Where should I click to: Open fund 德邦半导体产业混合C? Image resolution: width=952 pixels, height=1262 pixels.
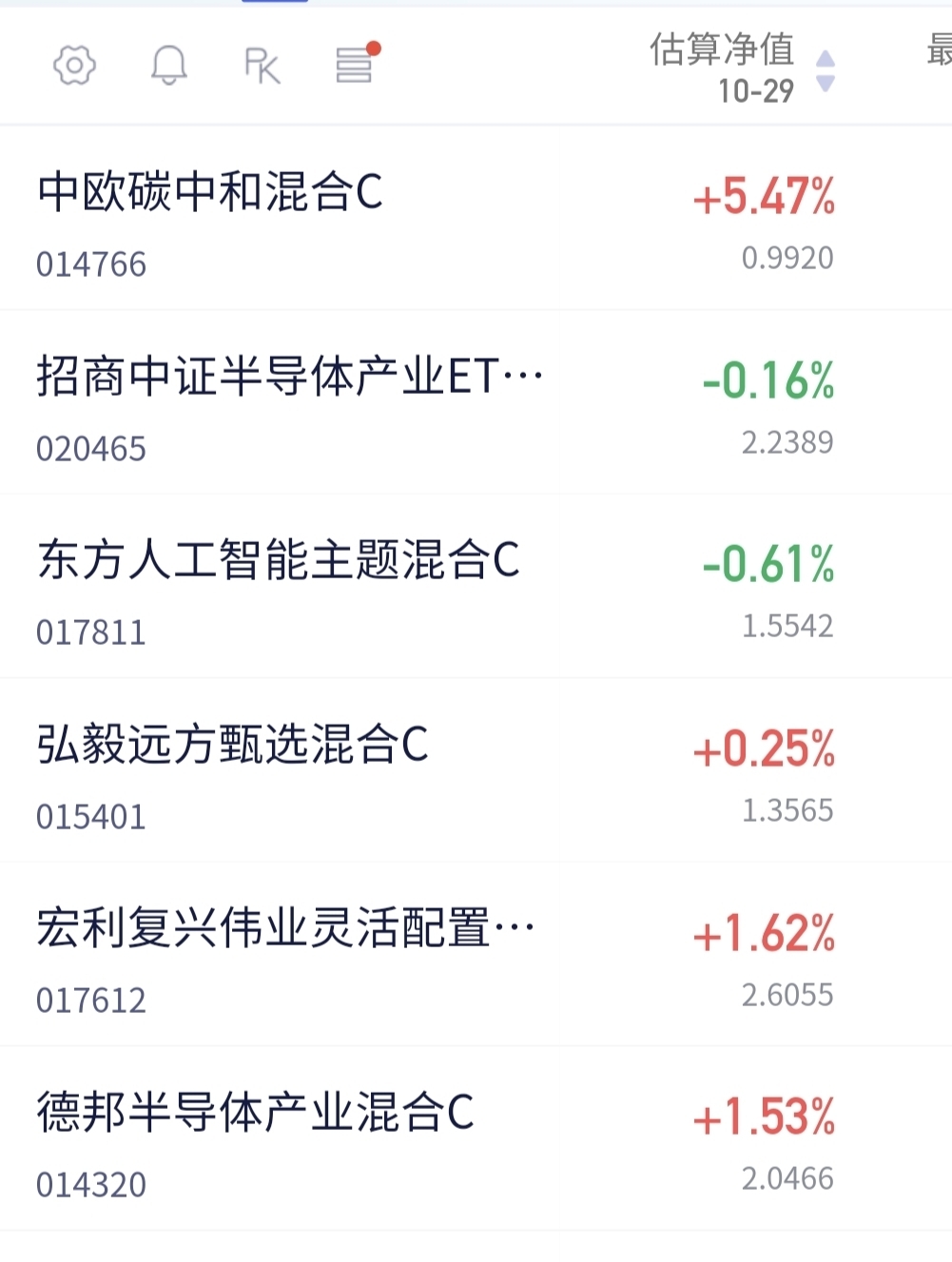pyautogui.click(x=476, y=1138)
